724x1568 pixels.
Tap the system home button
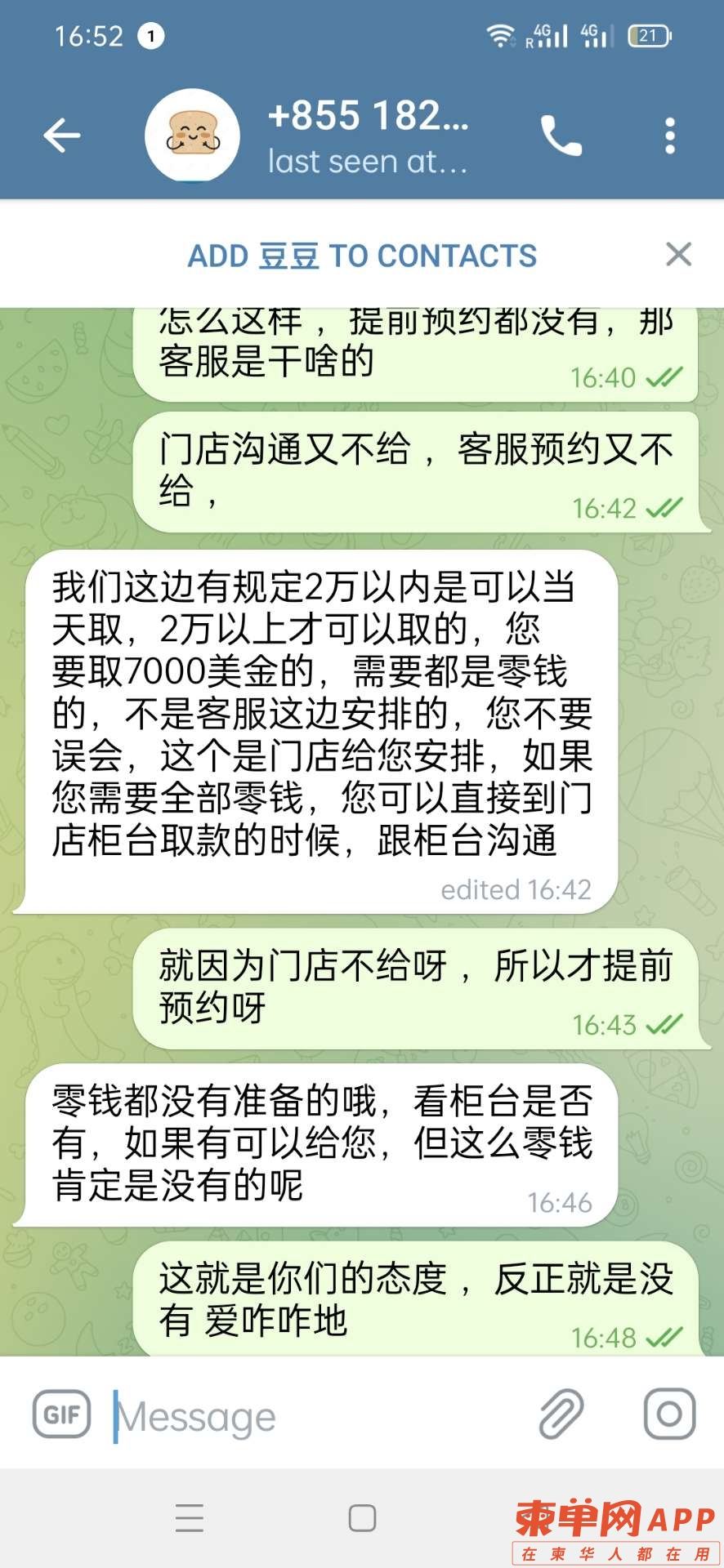[362, 1518]
